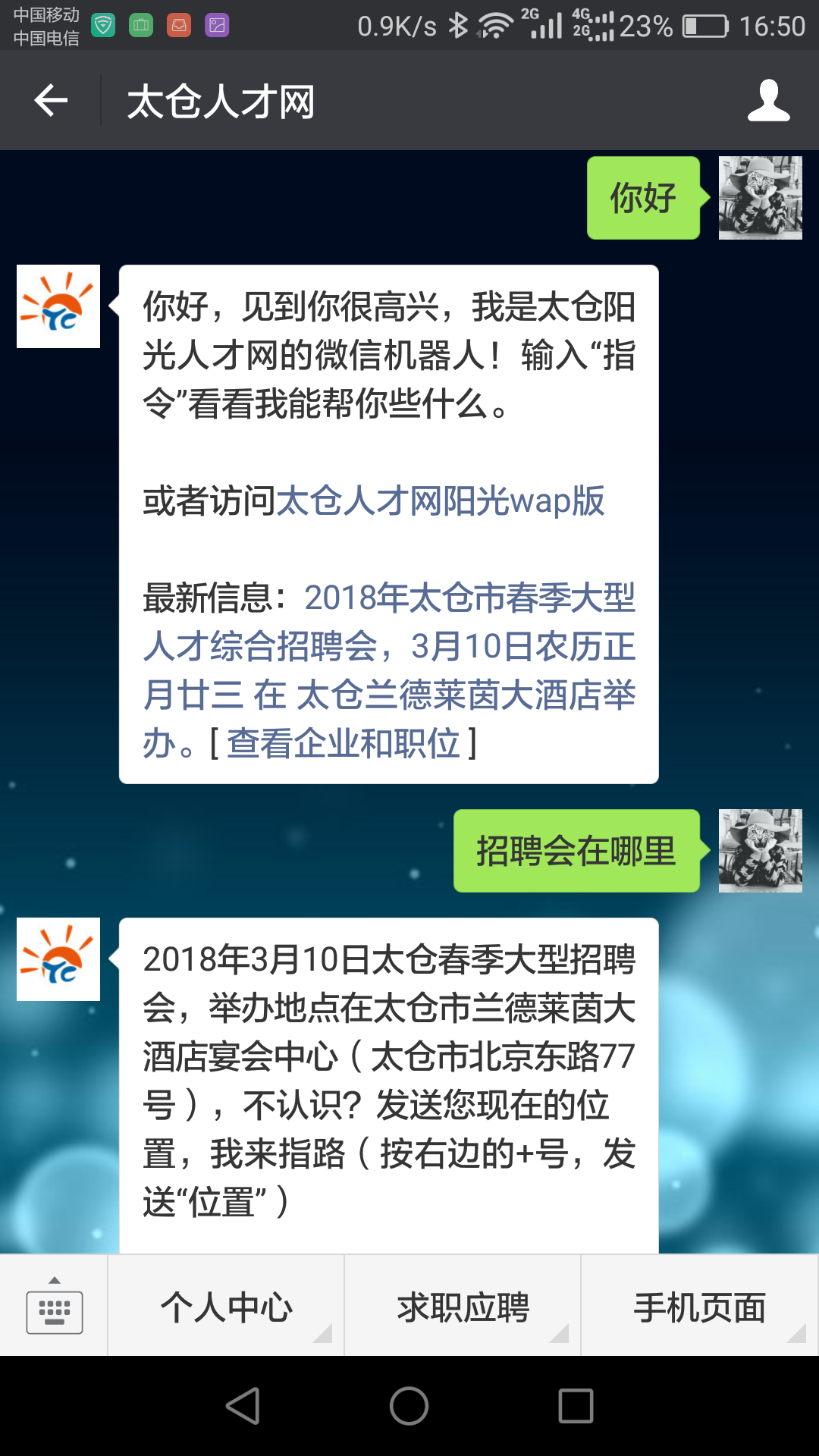This screenshot has height=1456, width=819.
Task: Open the 太仓人才网阳光wap版 link
Action: (440, 501)
